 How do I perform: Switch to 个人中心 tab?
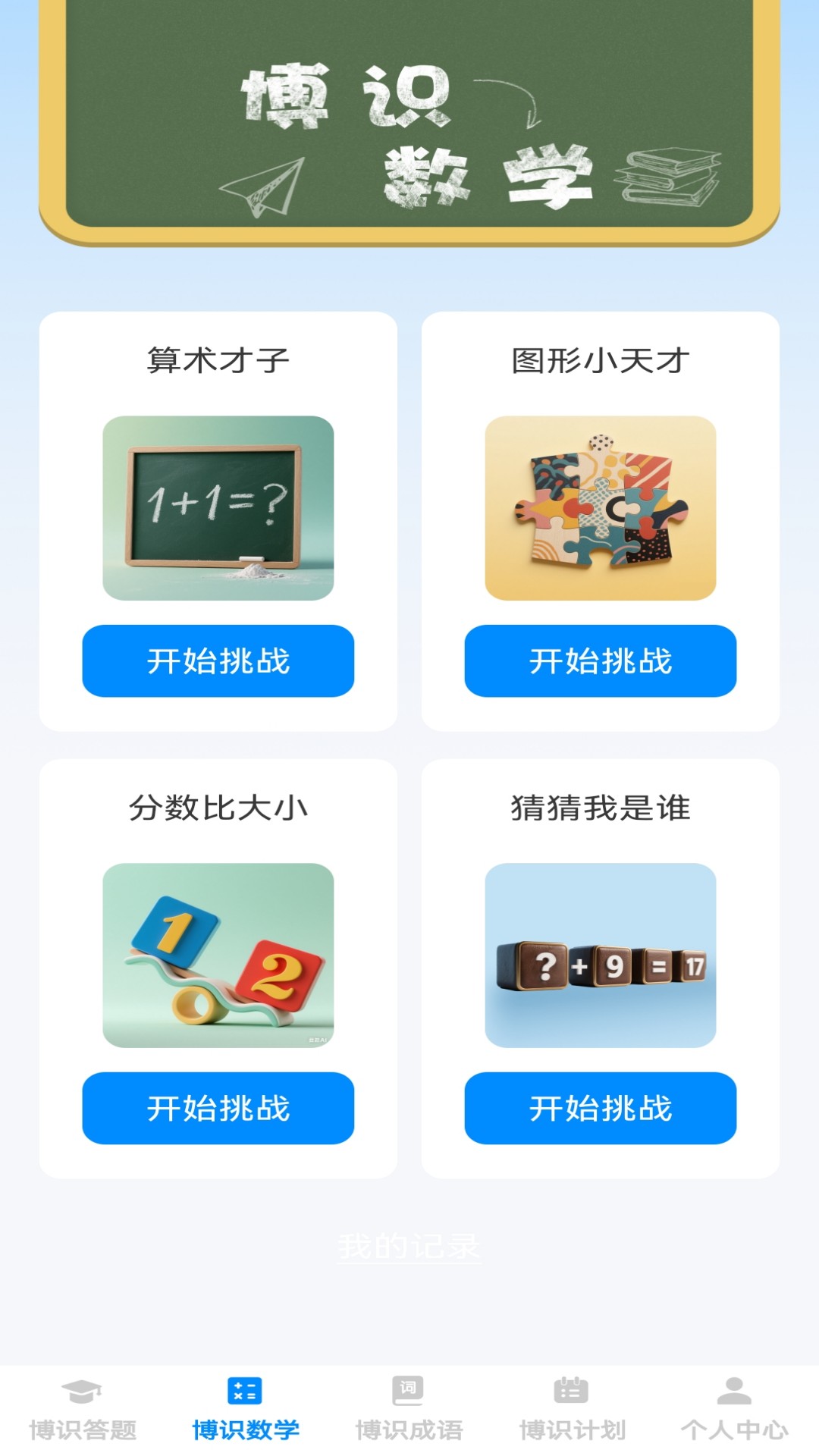(x=734, y=1409)
